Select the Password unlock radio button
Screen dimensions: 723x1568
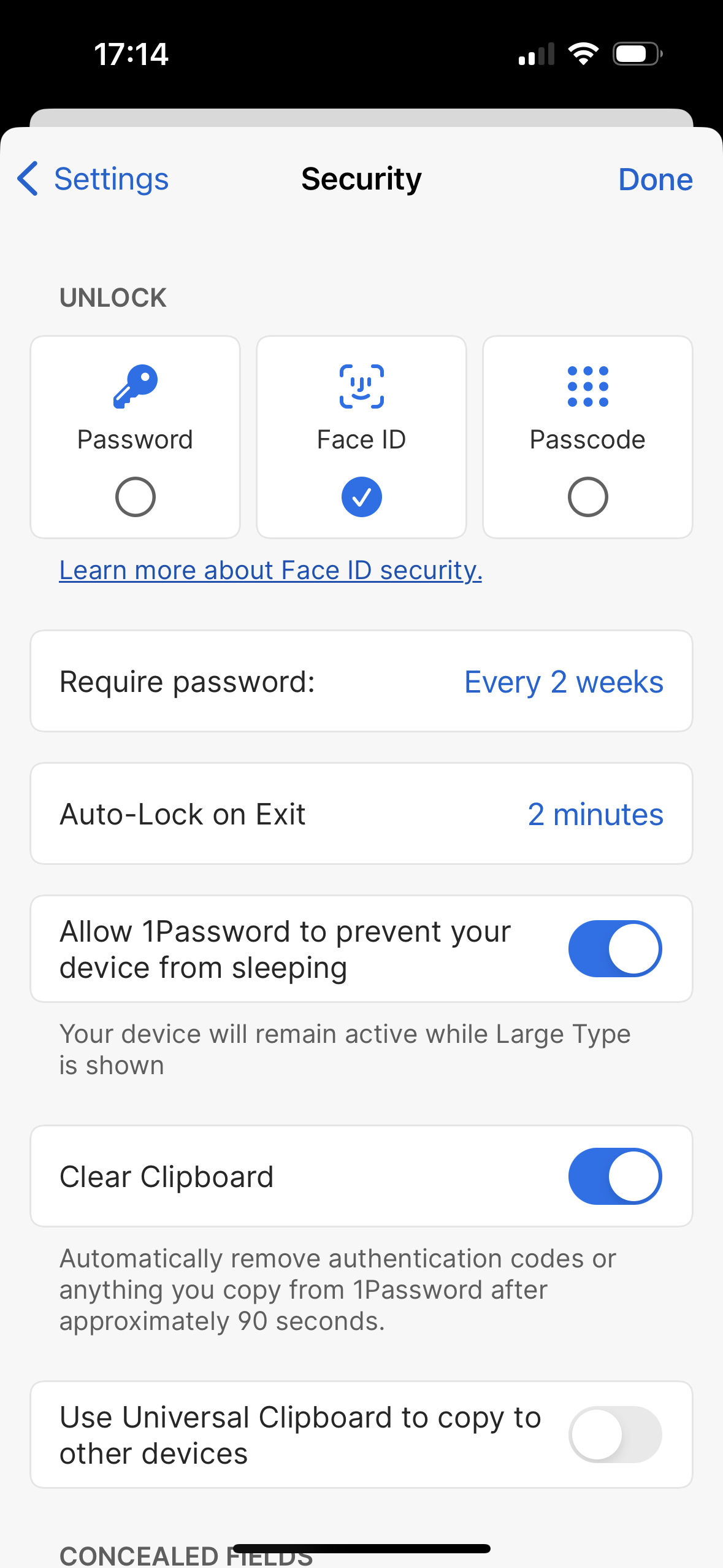135,496
